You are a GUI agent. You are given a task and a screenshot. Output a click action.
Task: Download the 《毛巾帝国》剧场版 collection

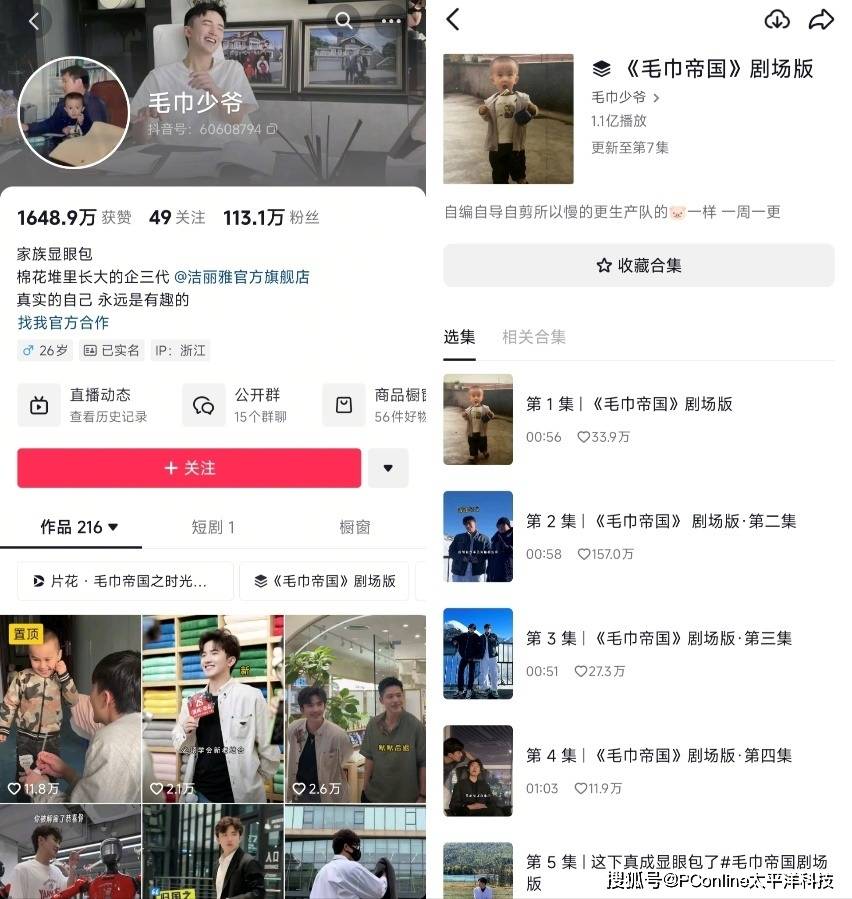click(x=777, y=20)
